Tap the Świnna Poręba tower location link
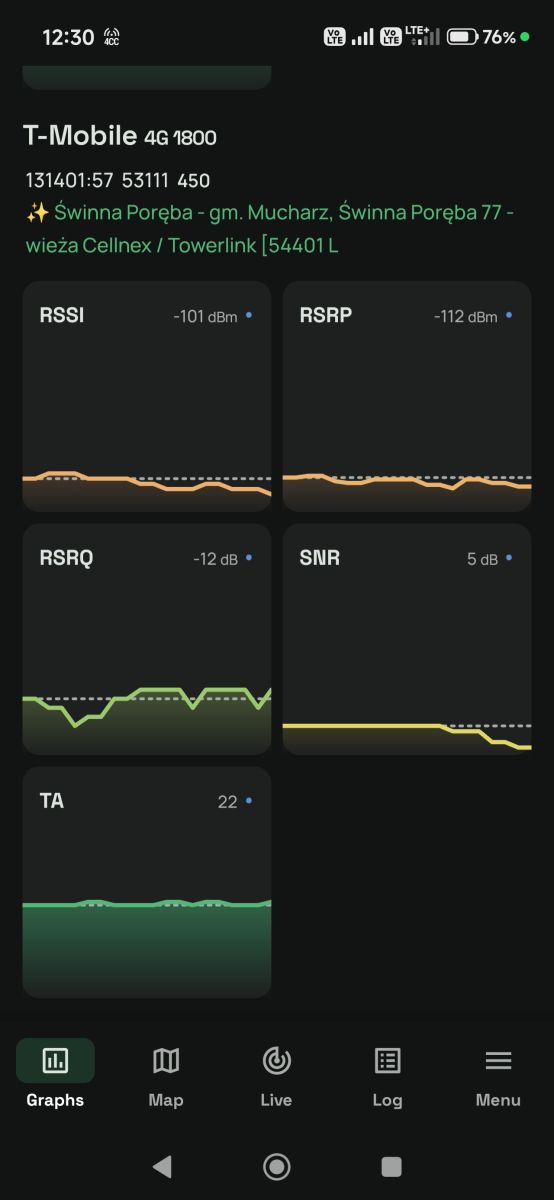554x1200 pixels. point(270,228)
